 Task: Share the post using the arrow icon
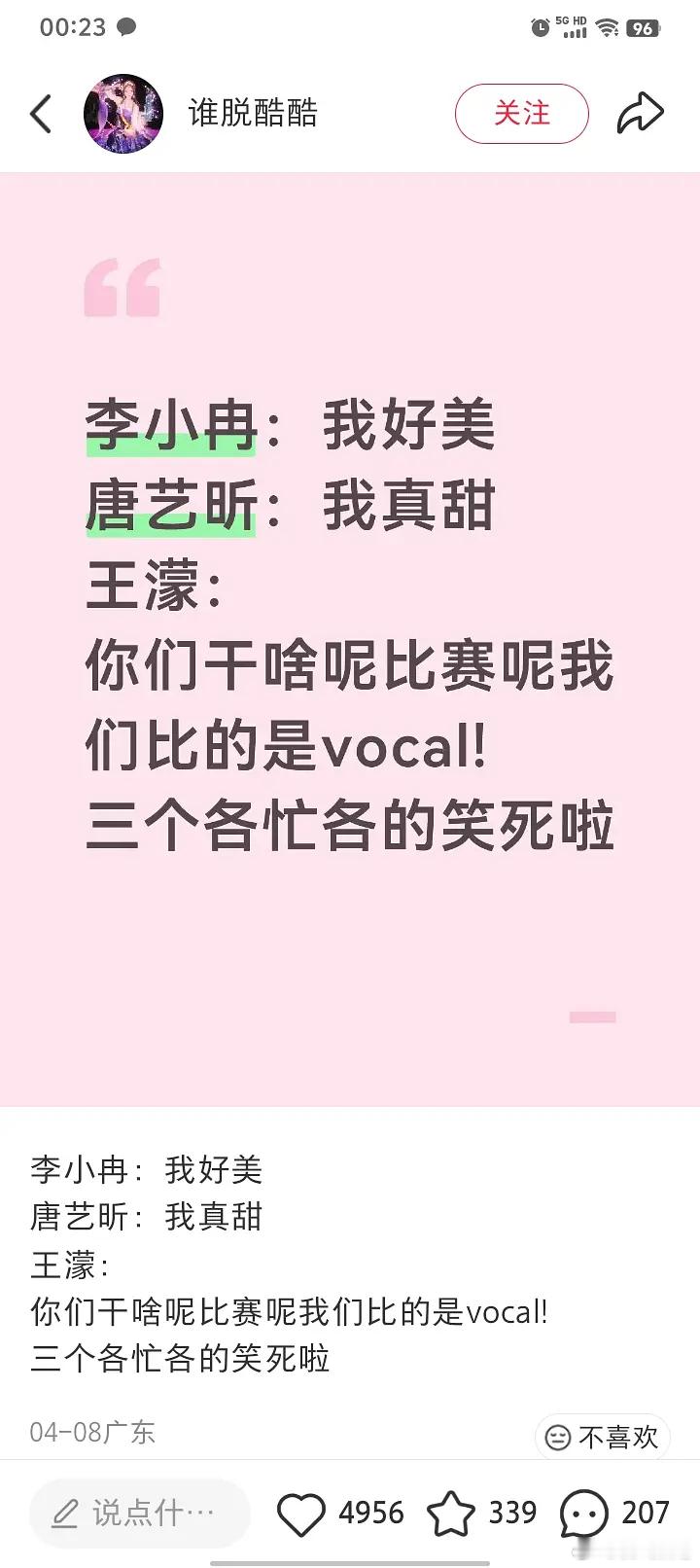click(641, 112)
